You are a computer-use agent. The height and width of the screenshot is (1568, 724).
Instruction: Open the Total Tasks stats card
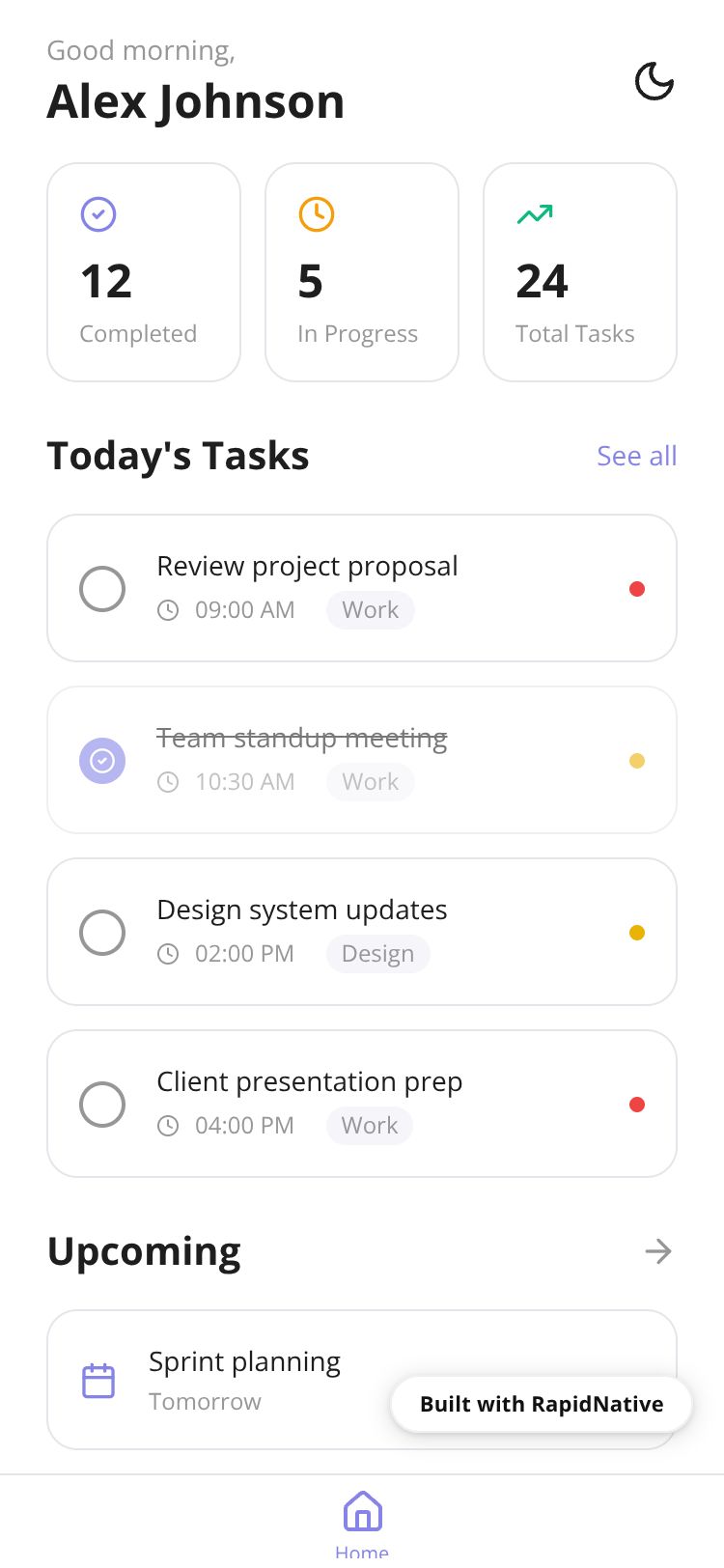[580, 272]
